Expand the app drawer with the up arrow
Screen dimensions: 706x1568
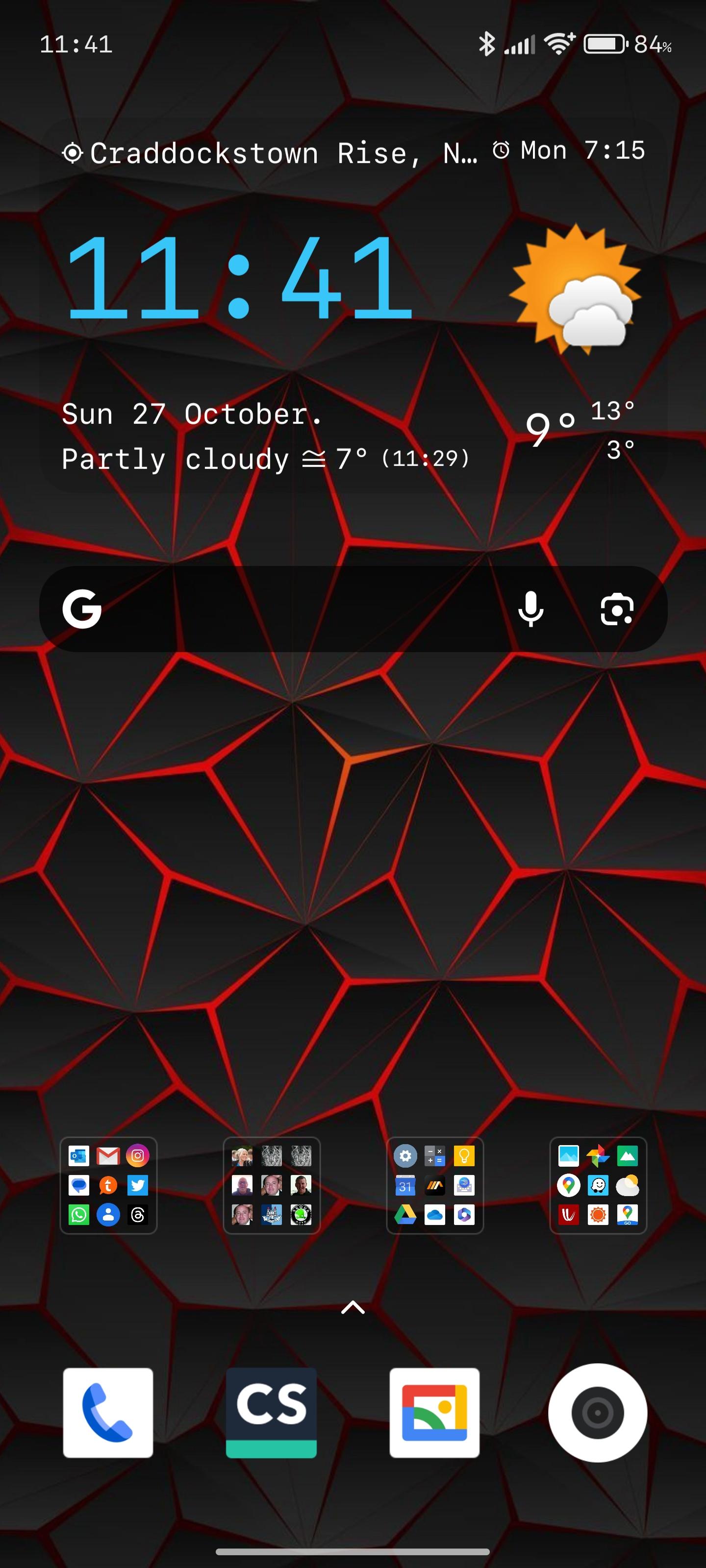(x=353, y=1307)
